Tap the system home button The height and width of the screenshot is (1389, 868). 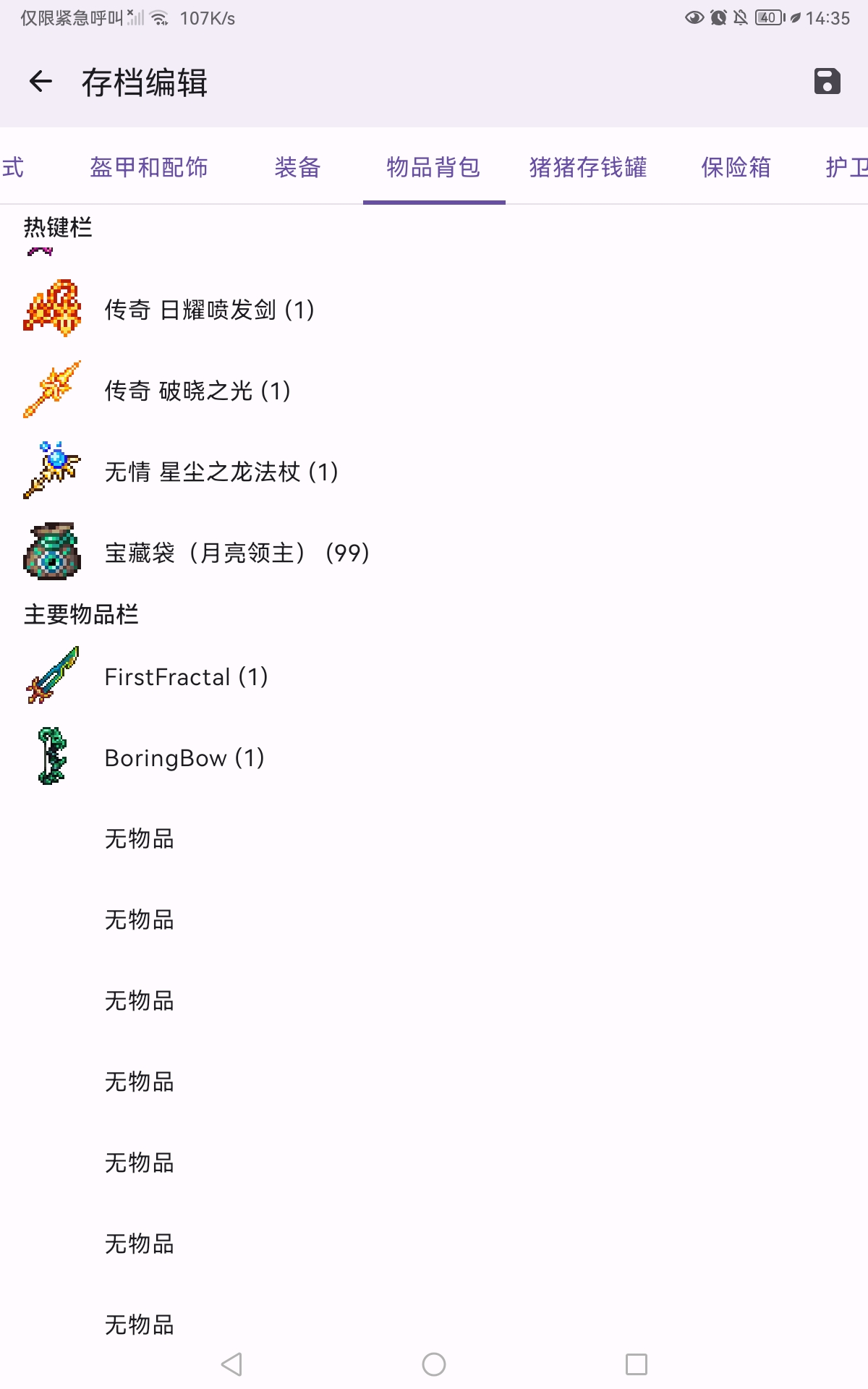coord(433,1364)
